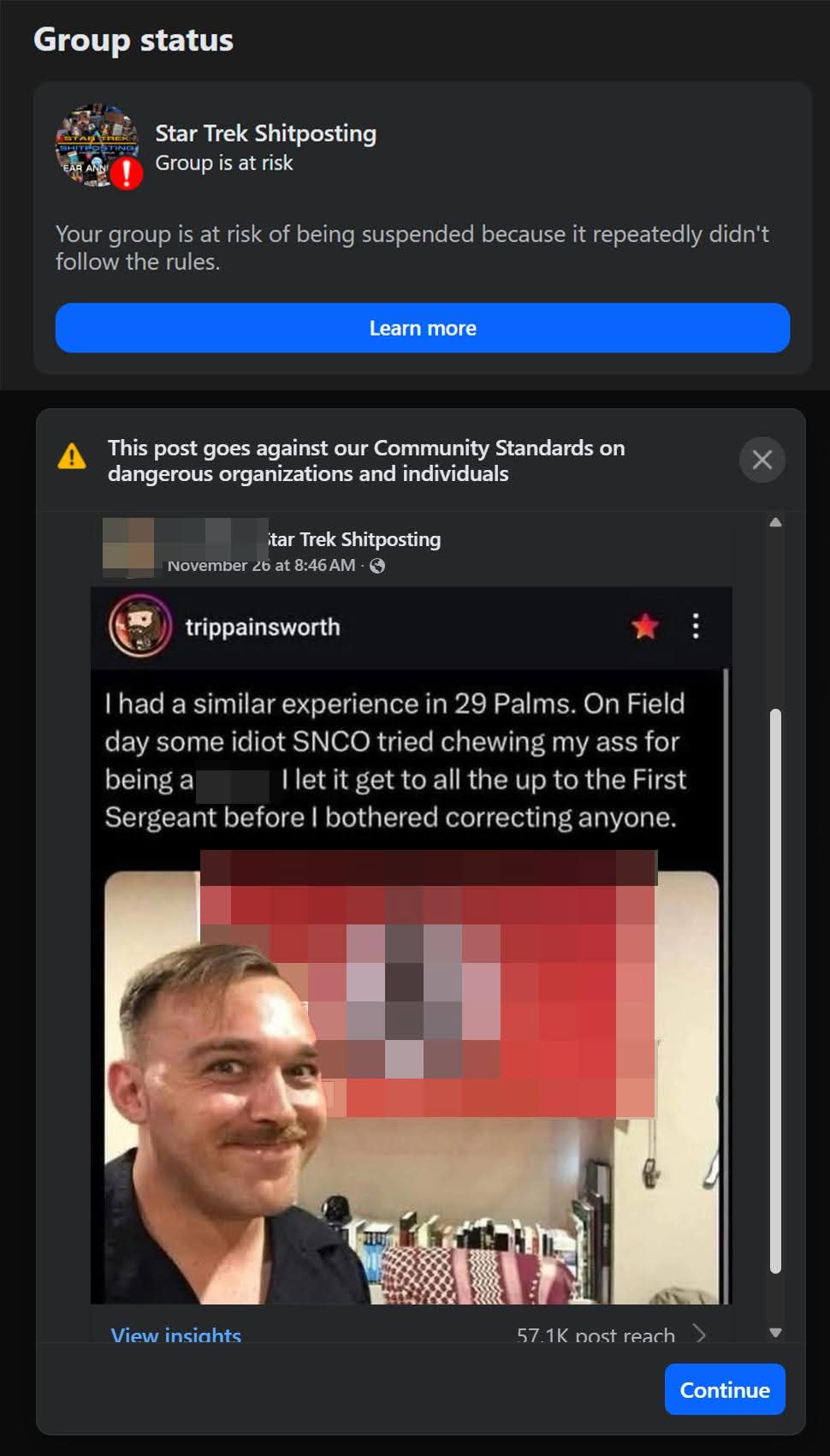The image size is (830, 1456).
Task: Tap the Continue button
Action: [x=724, y=1389]
